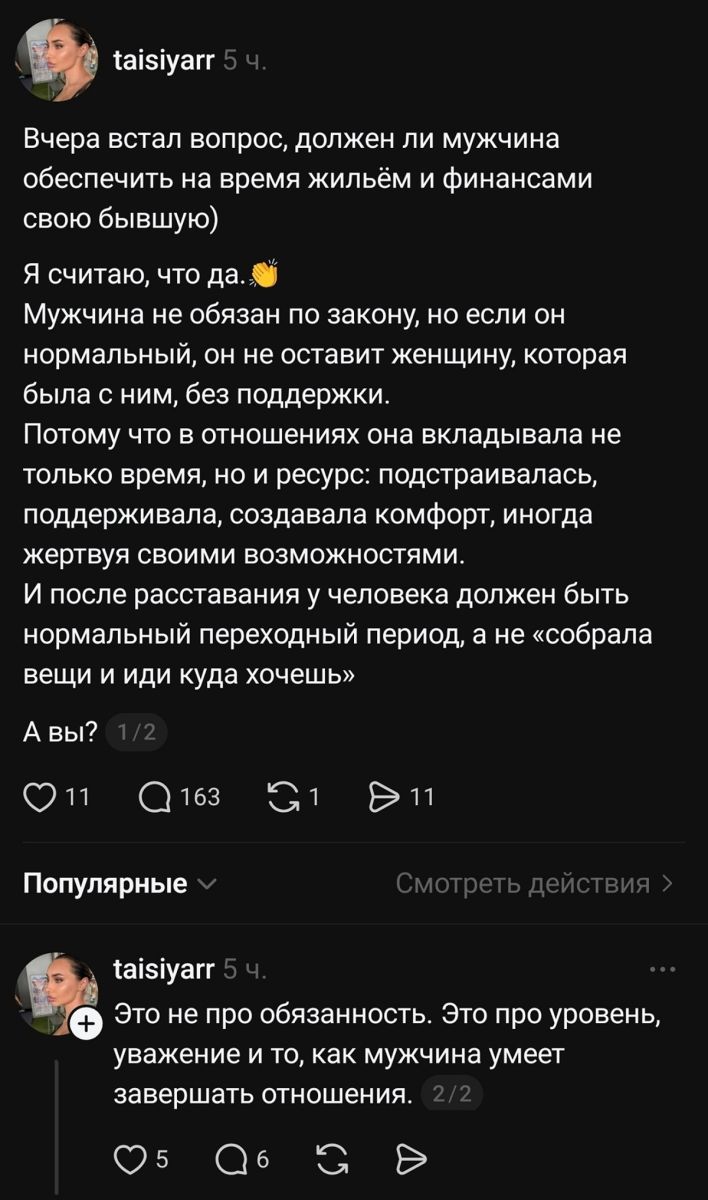Share the main post with 11 shares
The width and height of the screenshot is (708, 1200).
(384, 796)
